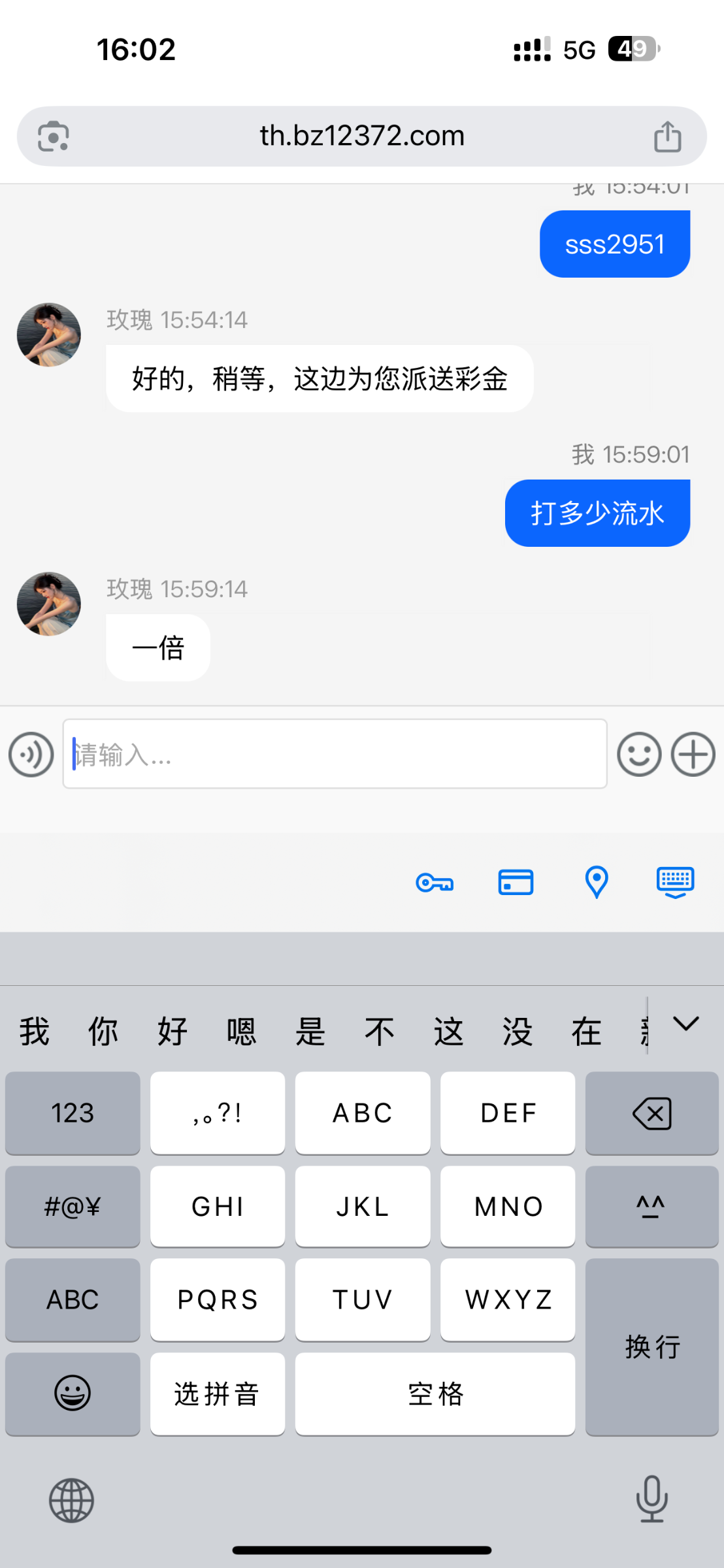Start dictation with the microphone key

coord(651,1499)
